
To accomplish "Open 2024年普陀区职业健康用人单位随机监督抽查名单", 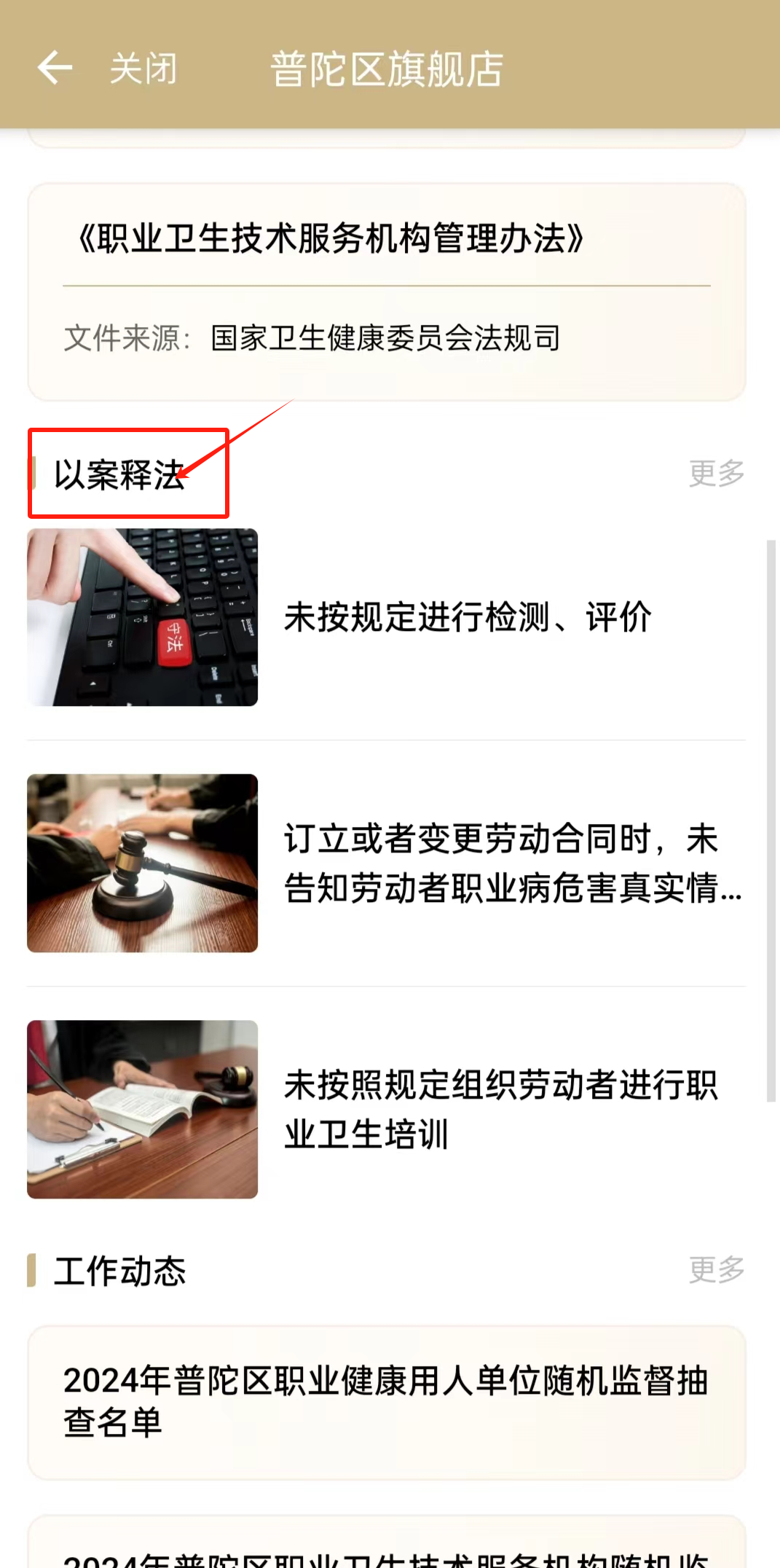I will tap(386, 1401).
